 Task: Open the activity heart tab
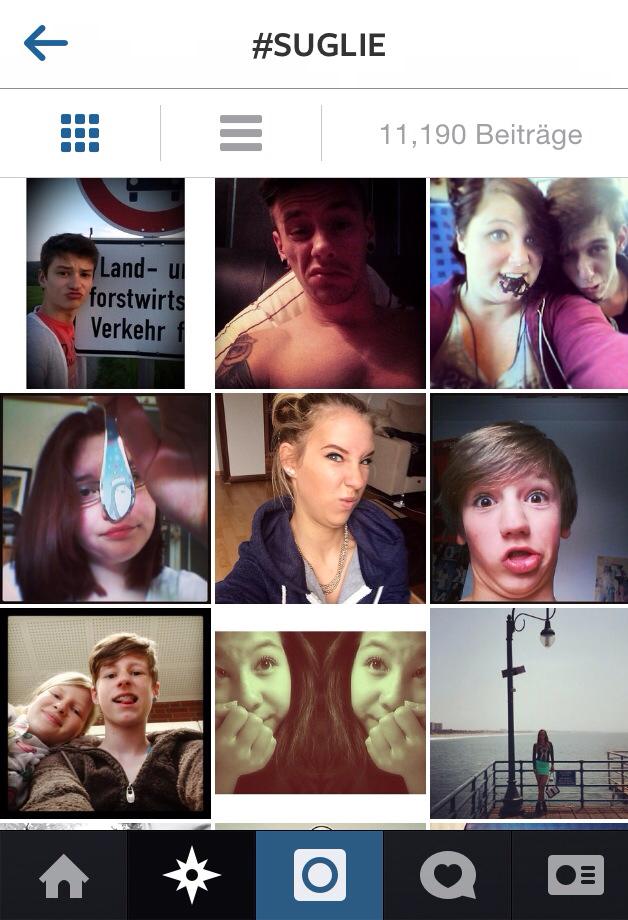(x=447, y=876)
